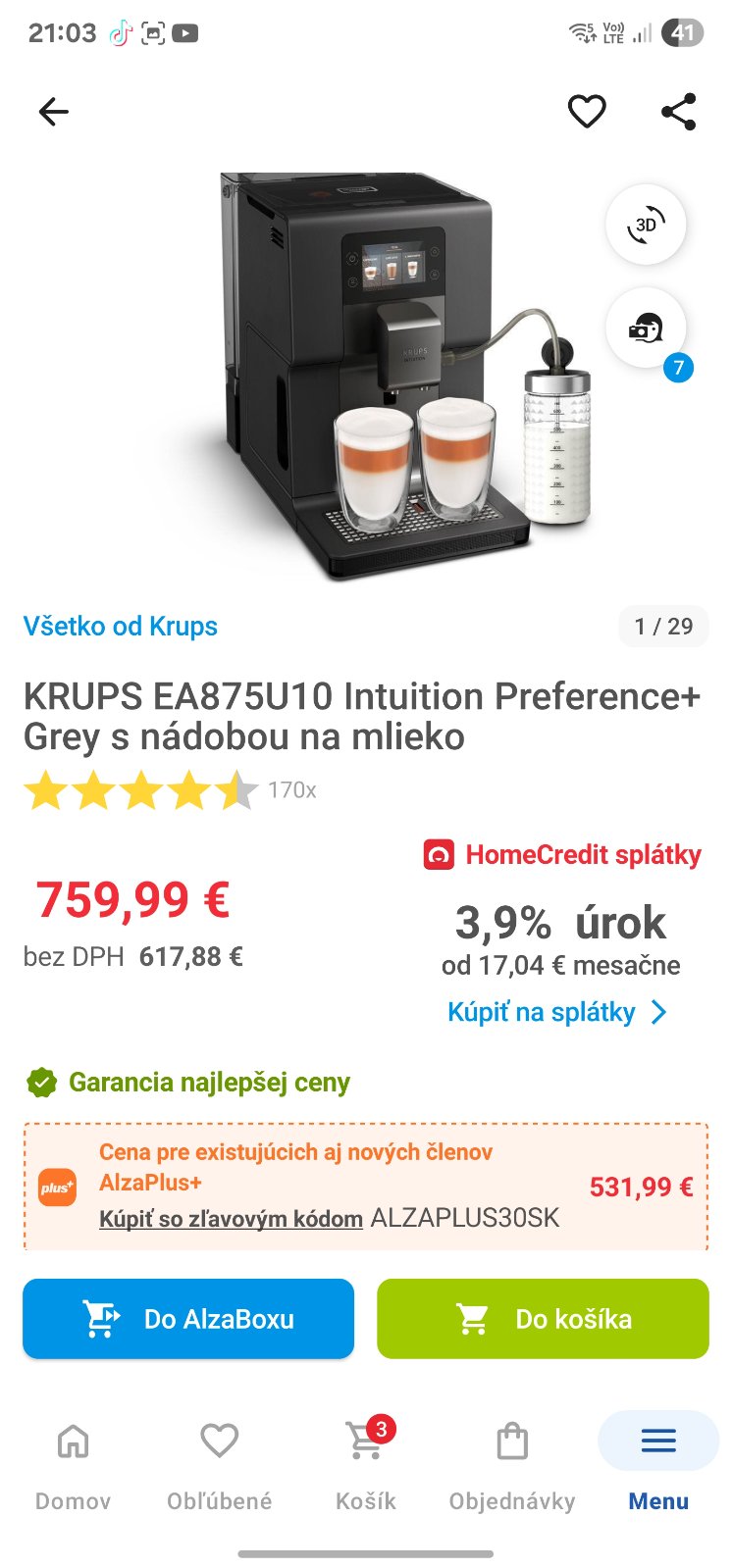Open the 3D product view
The width and height of the screenshot is (732, 1568).
click(646, 225)
